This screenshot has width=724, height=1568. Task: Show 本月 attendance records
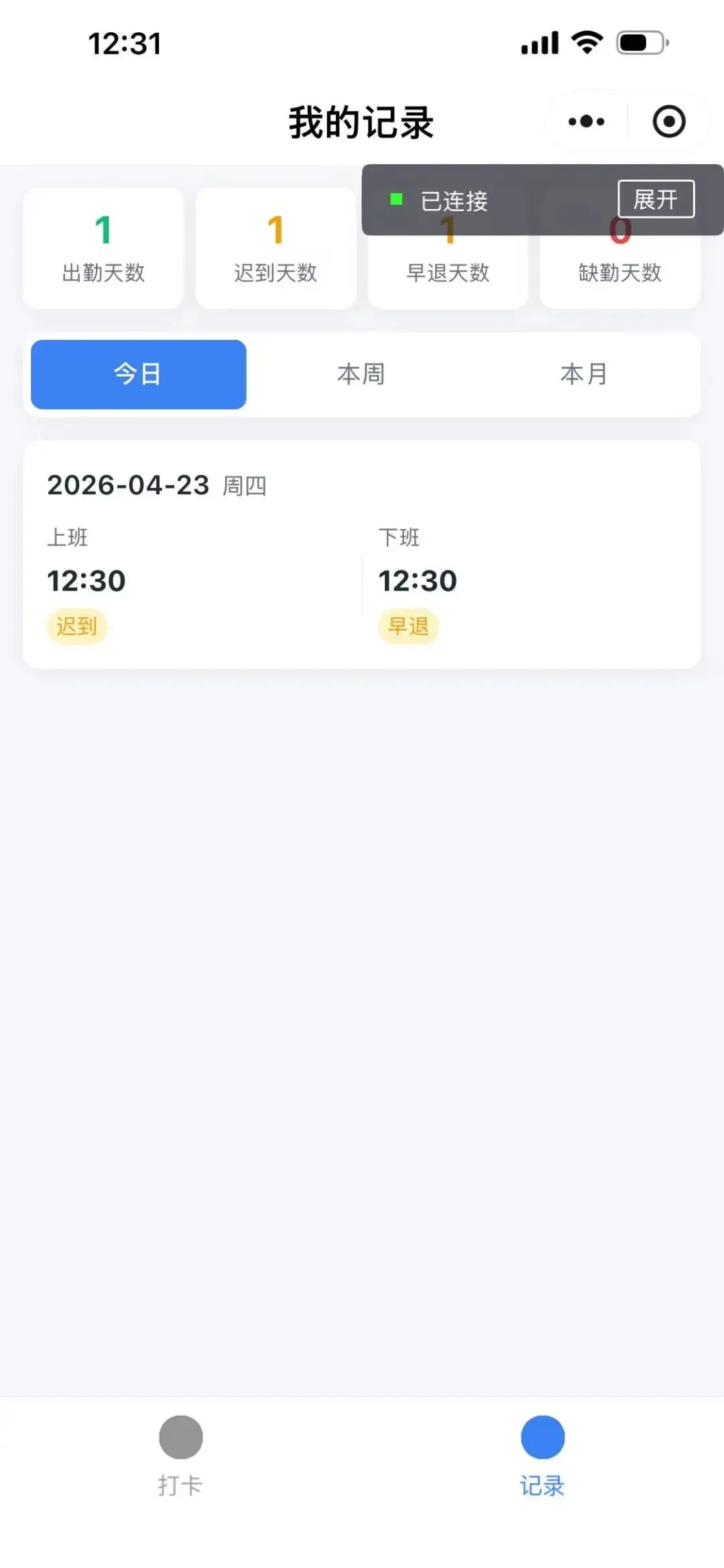click(584, 374)
